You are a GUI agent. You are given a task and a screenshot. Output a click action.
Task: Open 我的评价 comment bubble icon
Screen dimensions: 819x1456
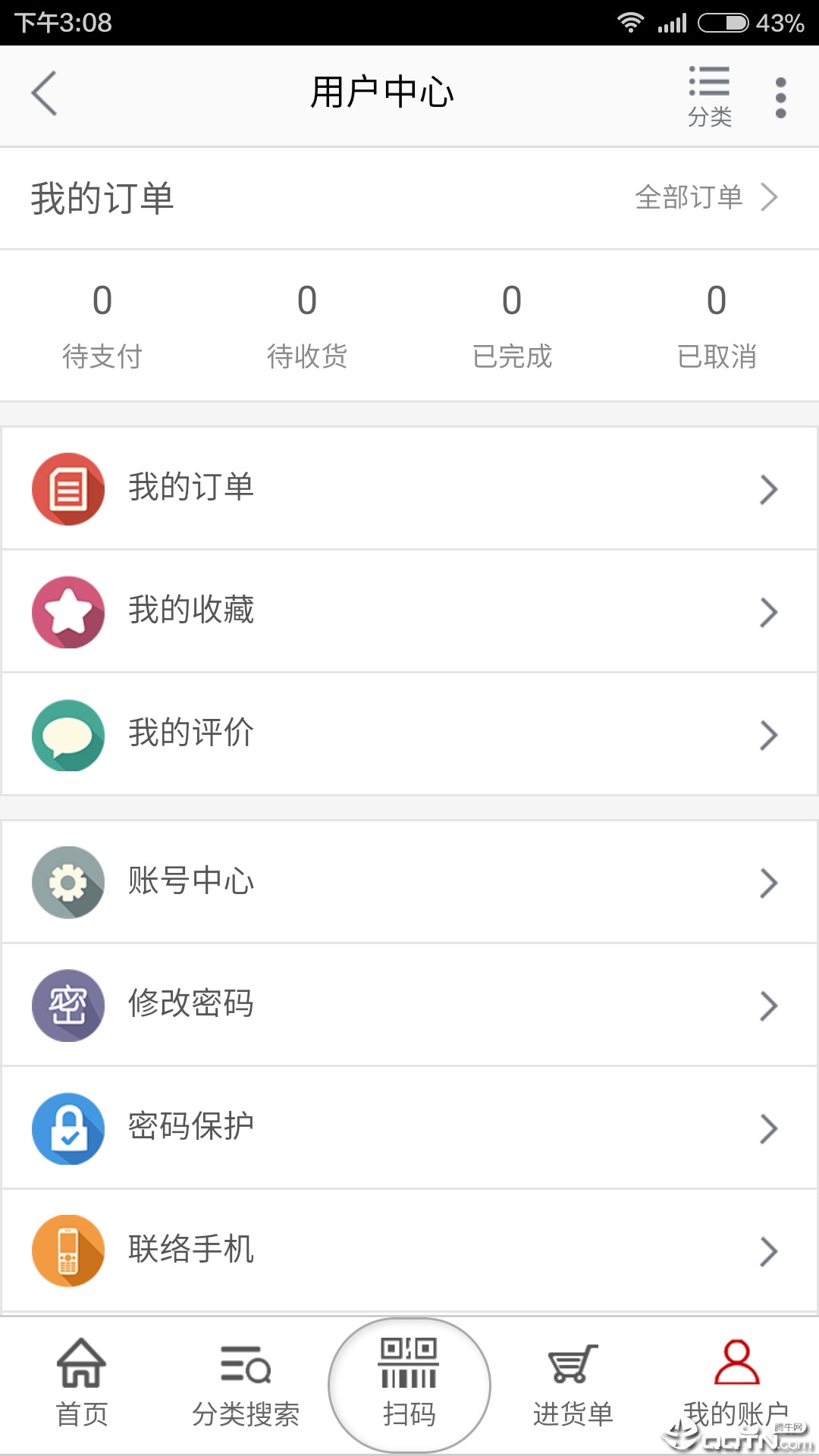point(67,734)
